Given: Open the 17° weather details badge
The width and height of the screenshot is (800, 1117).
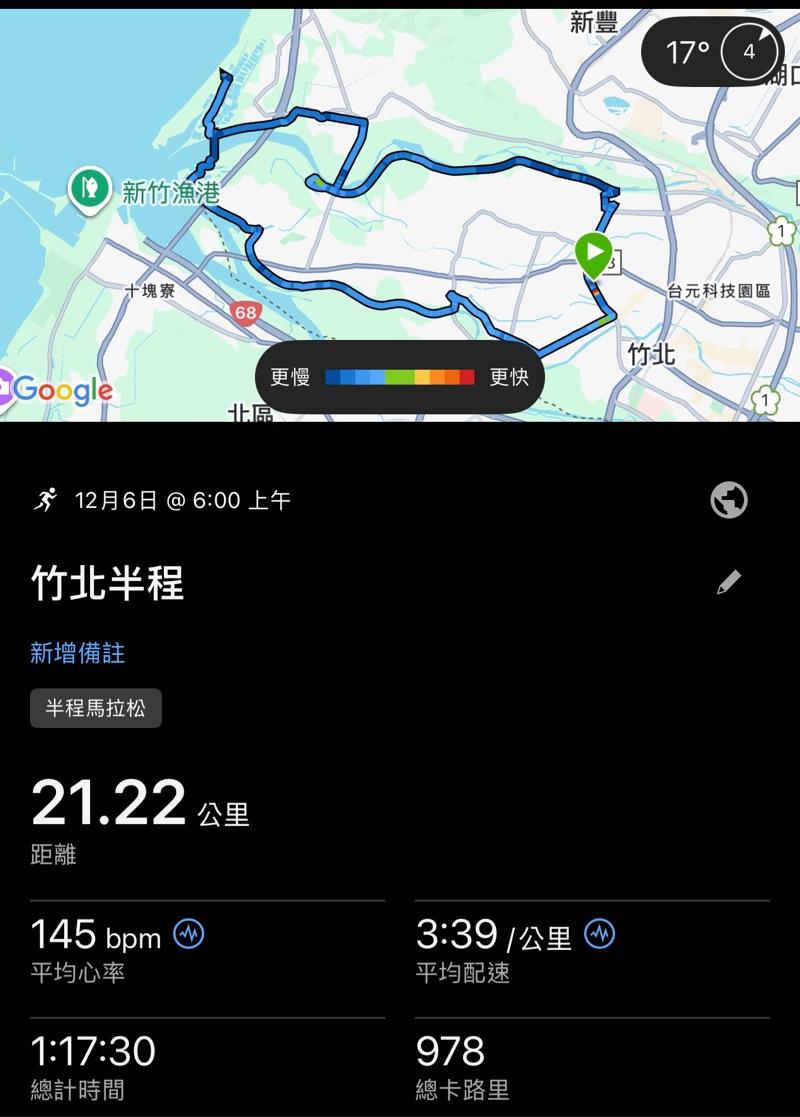Looking at the screenshot, I should 711,51.
